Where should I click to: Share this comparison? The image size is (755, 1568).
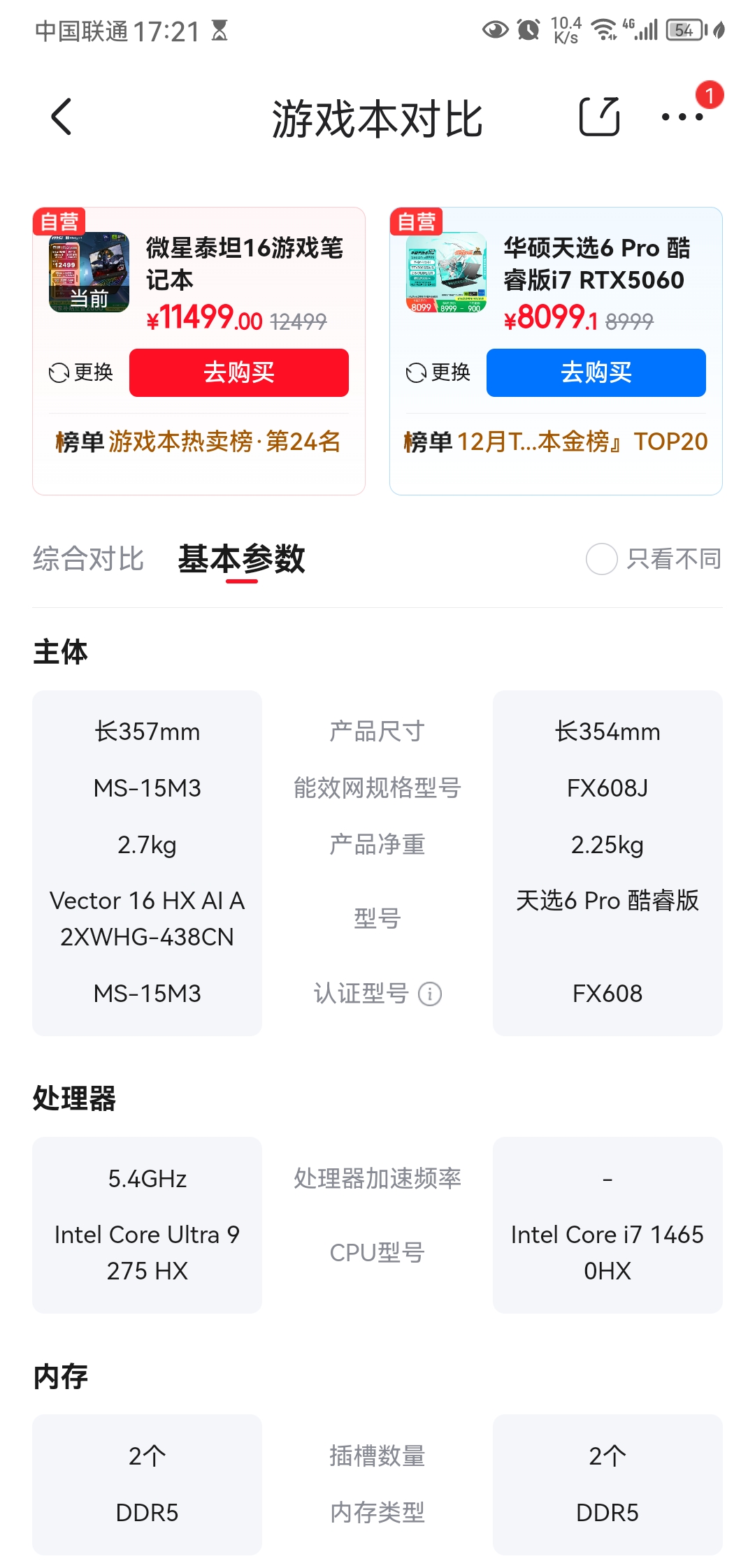click(x=599, y=117)
